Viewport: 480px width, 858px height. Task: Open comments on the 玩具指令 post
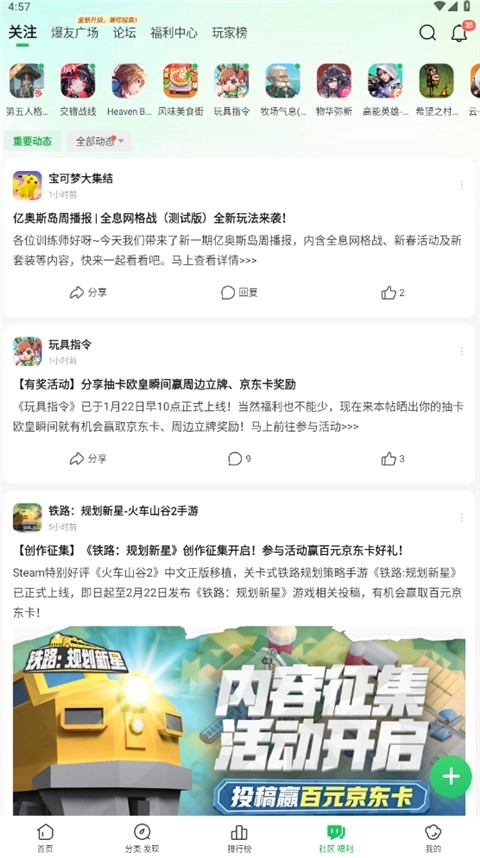240,459
